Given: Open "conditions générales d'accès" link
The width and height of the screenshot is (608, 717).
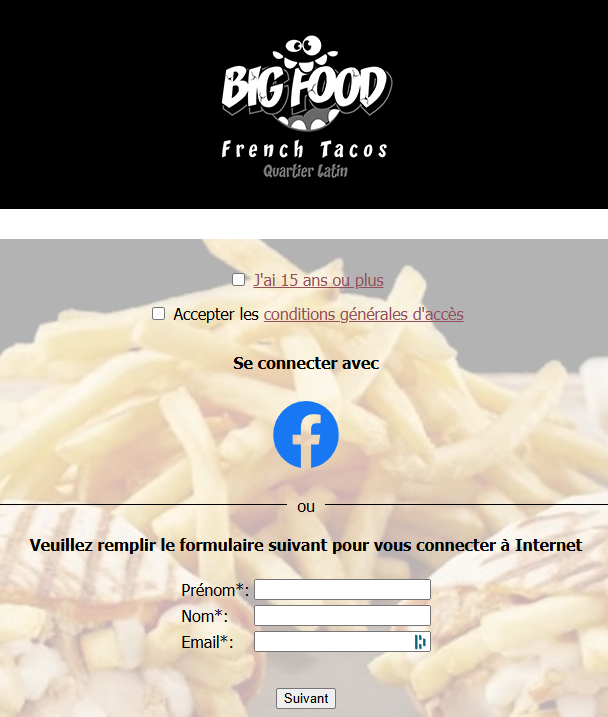Looking at the screenshot, I should [363, 314].
